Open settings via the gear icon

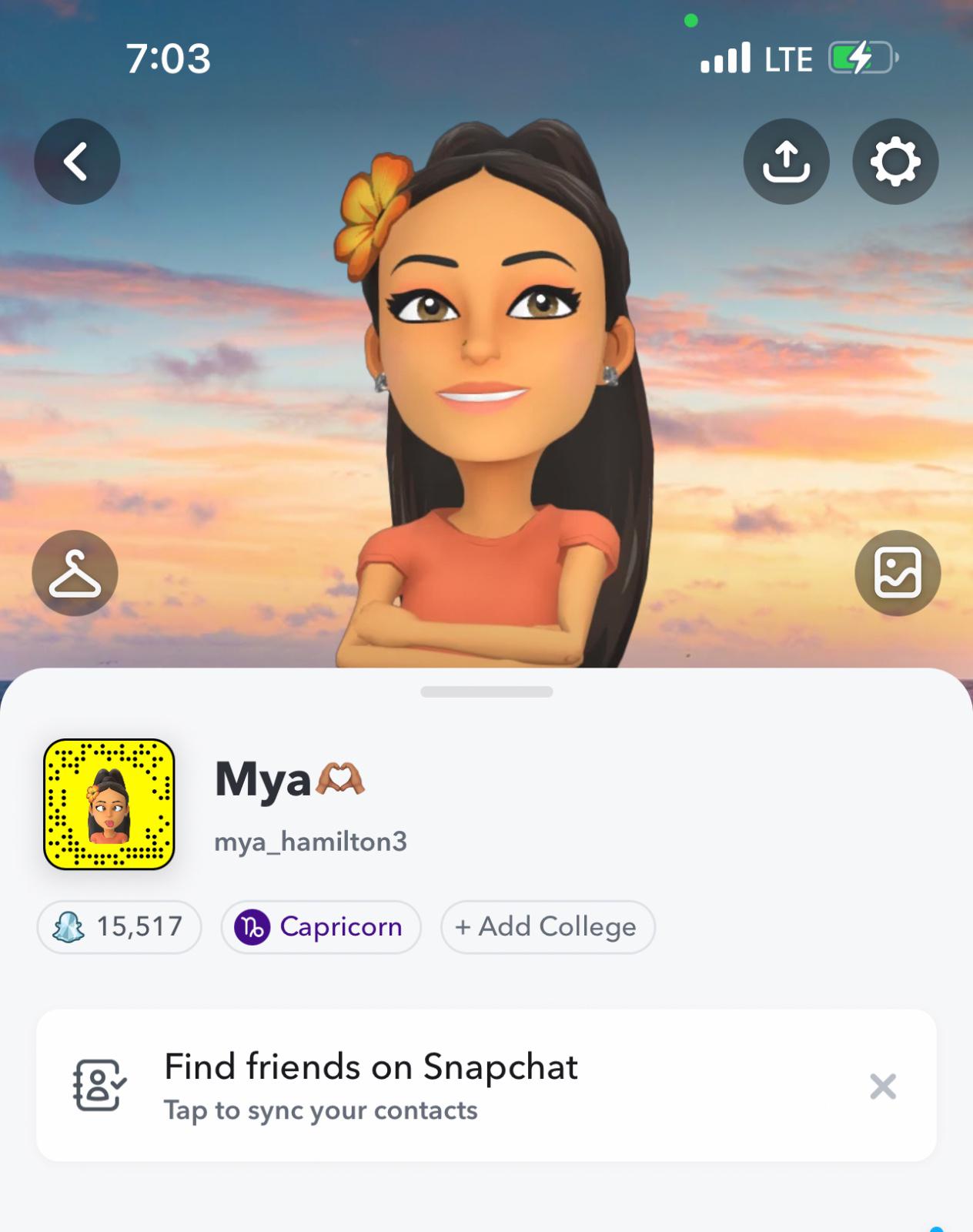click(x=894, y=162)
